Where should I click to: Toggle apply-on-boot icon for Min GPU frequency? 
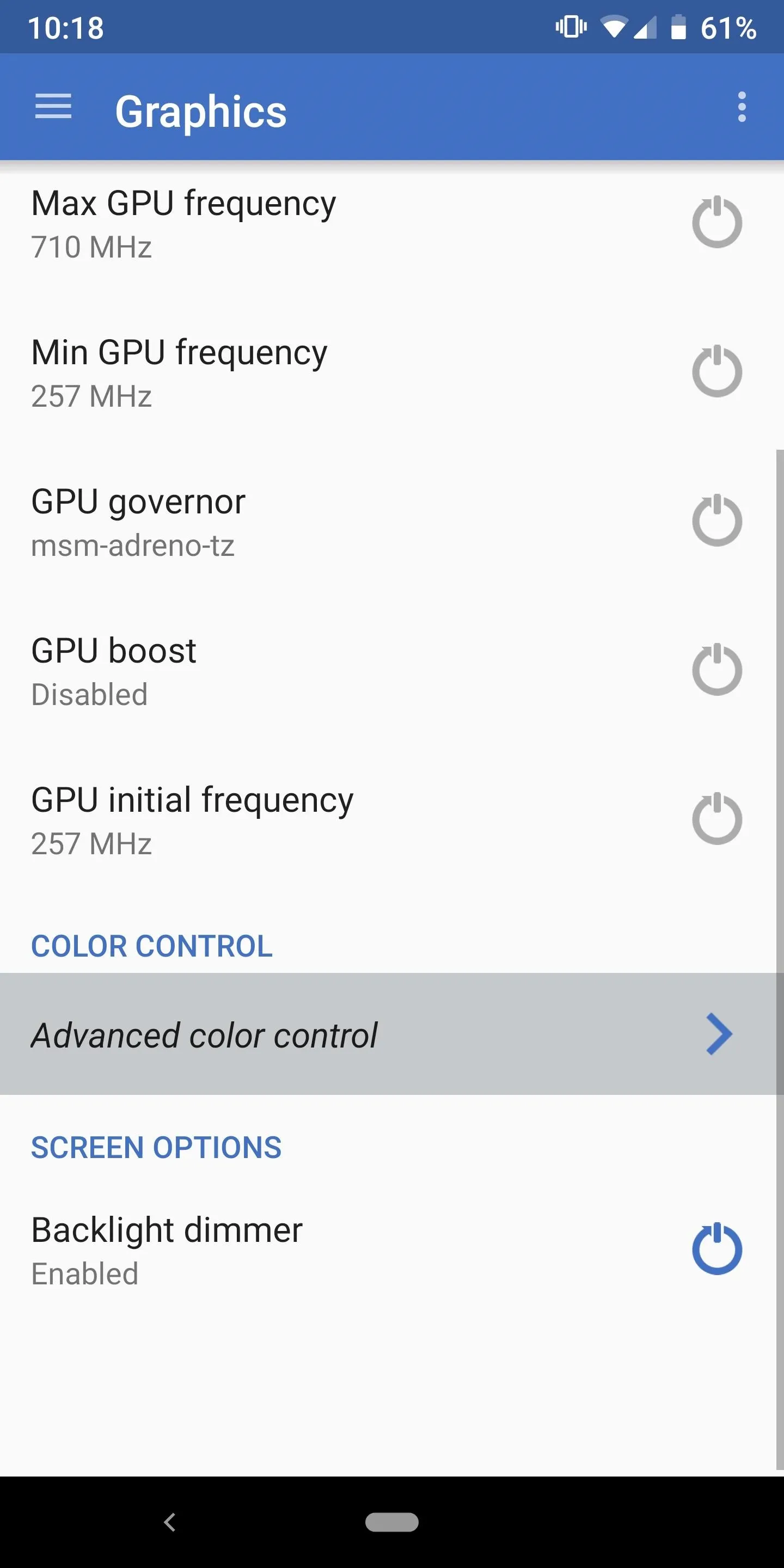tap(717, 371)
